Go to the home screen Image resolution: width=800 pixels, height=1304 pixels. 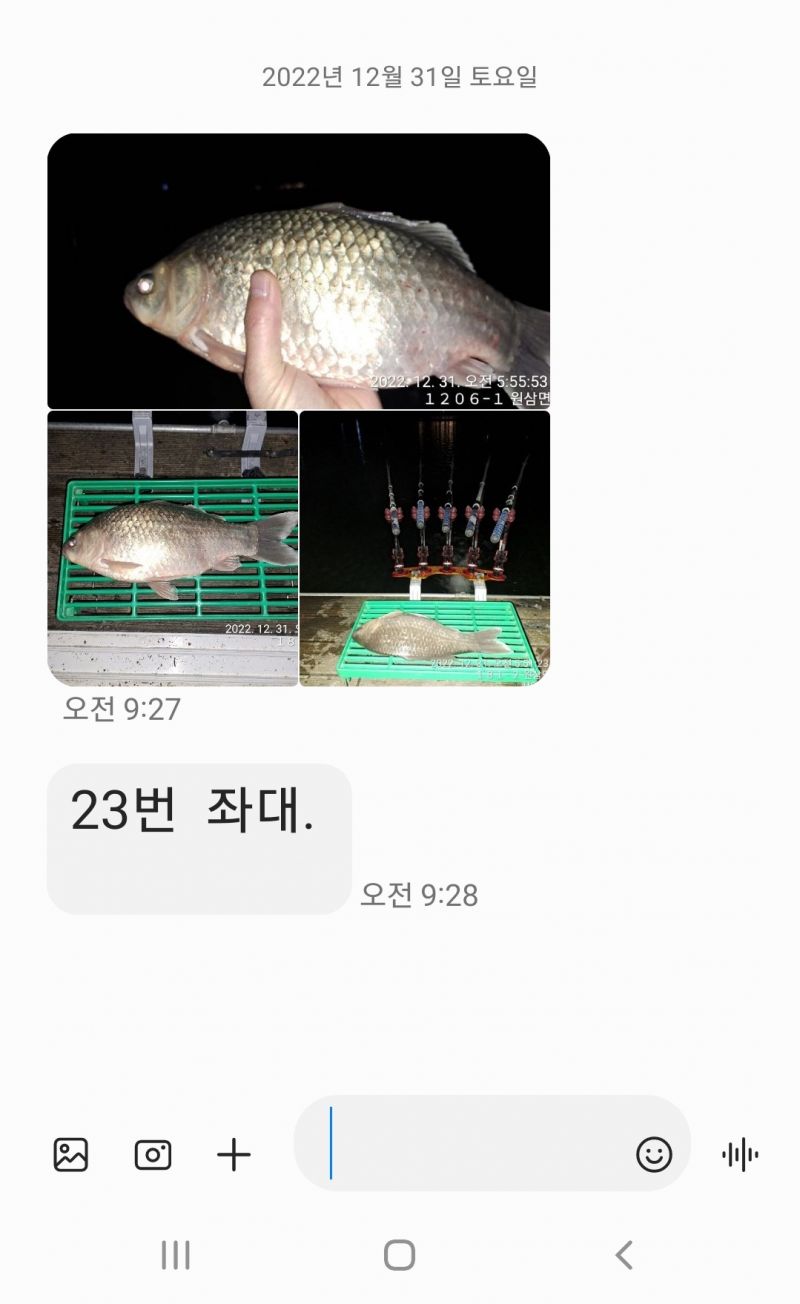(399, 1254)
